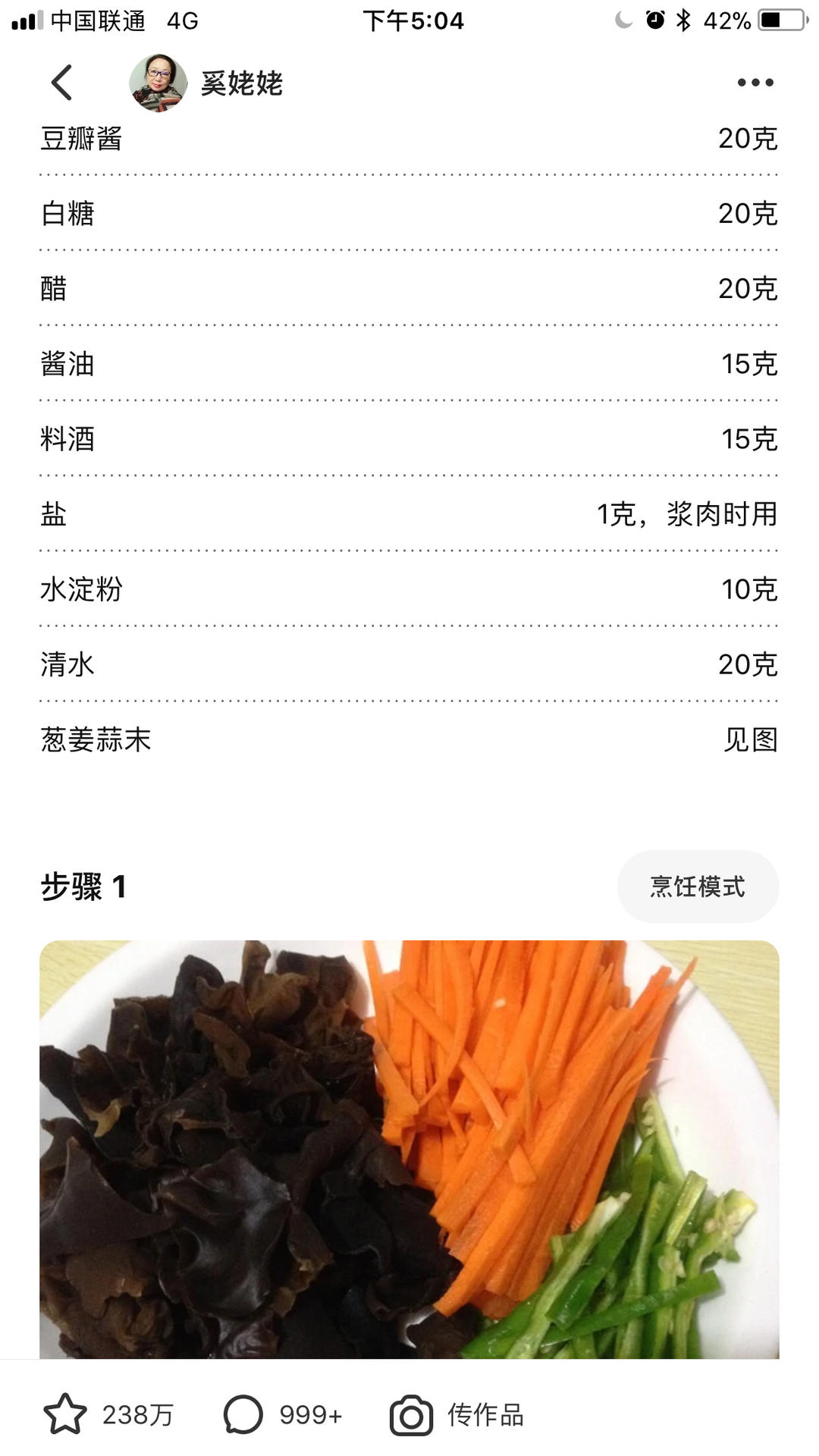The image size is (819, 1456).
Task: Upload your dish via 传作品
Action: pos(457,1414)
